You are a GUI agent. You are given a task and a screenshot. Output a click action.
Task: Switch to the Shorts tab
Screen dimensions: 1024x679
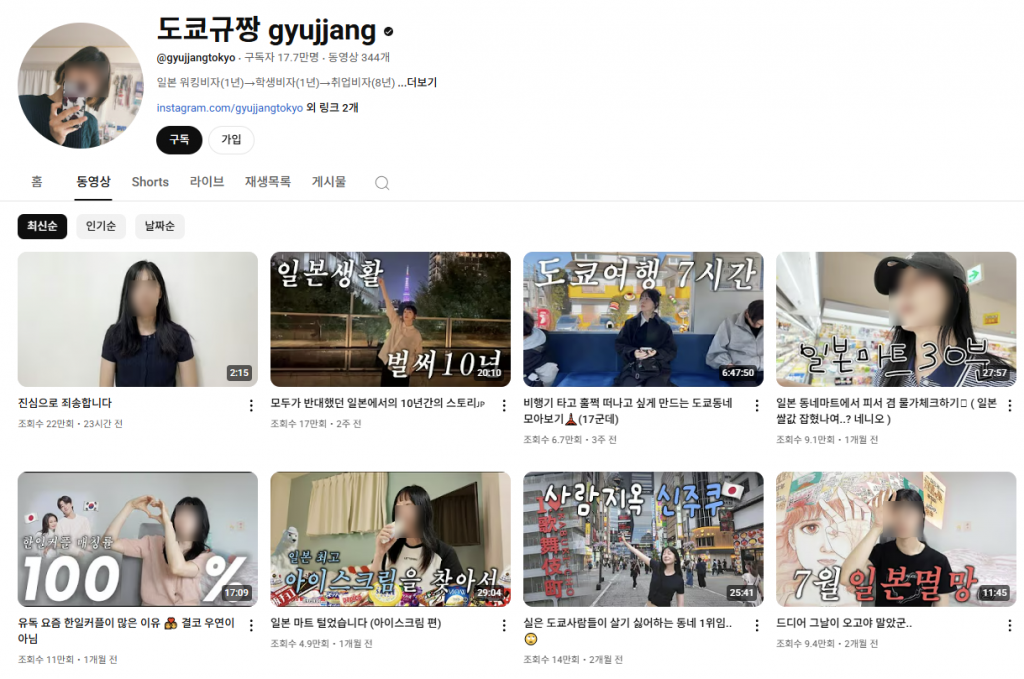tap(150, 182)
